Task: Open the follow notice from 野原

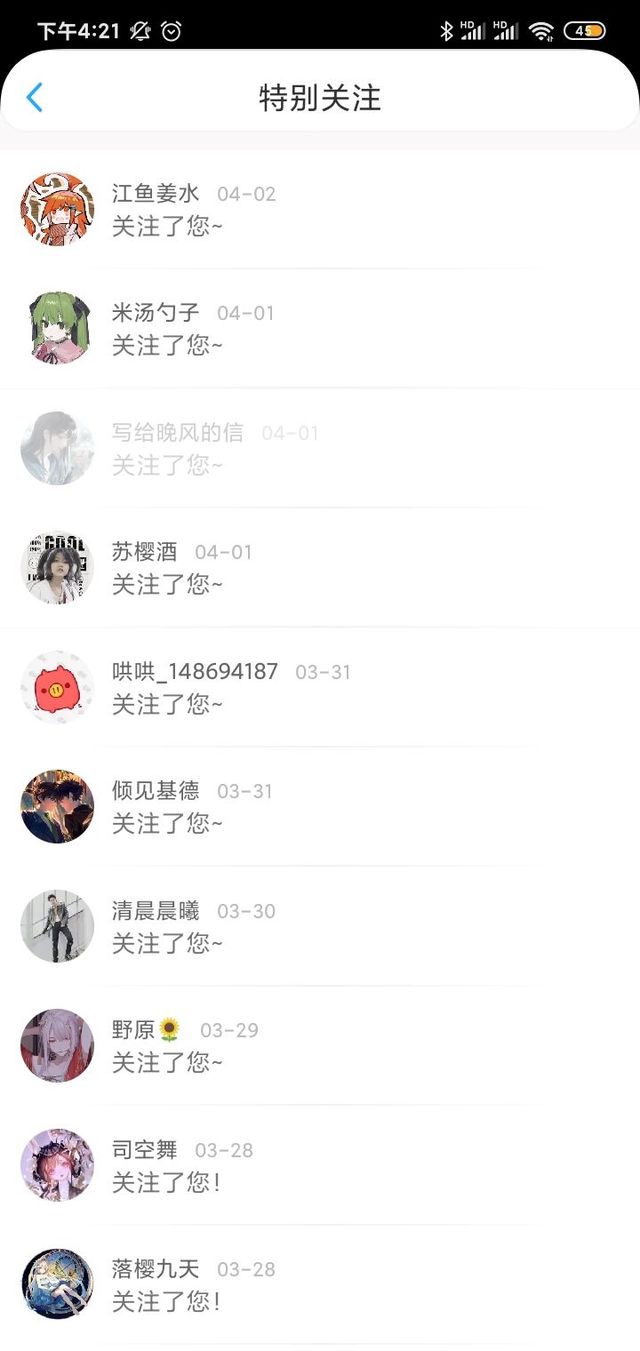Action: pos(320,1046)
